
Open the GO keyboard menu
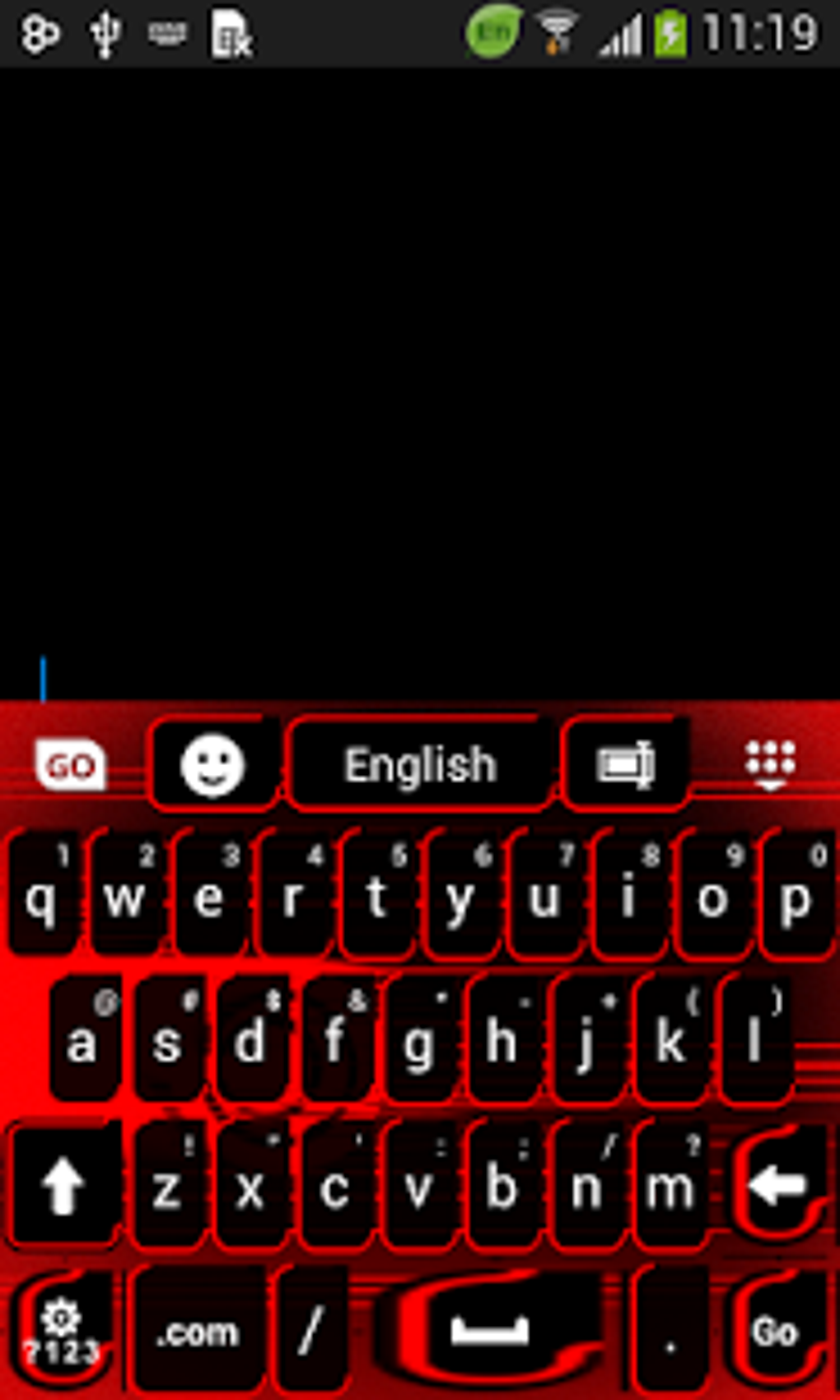pyautogui.click(x=71, y=766)
